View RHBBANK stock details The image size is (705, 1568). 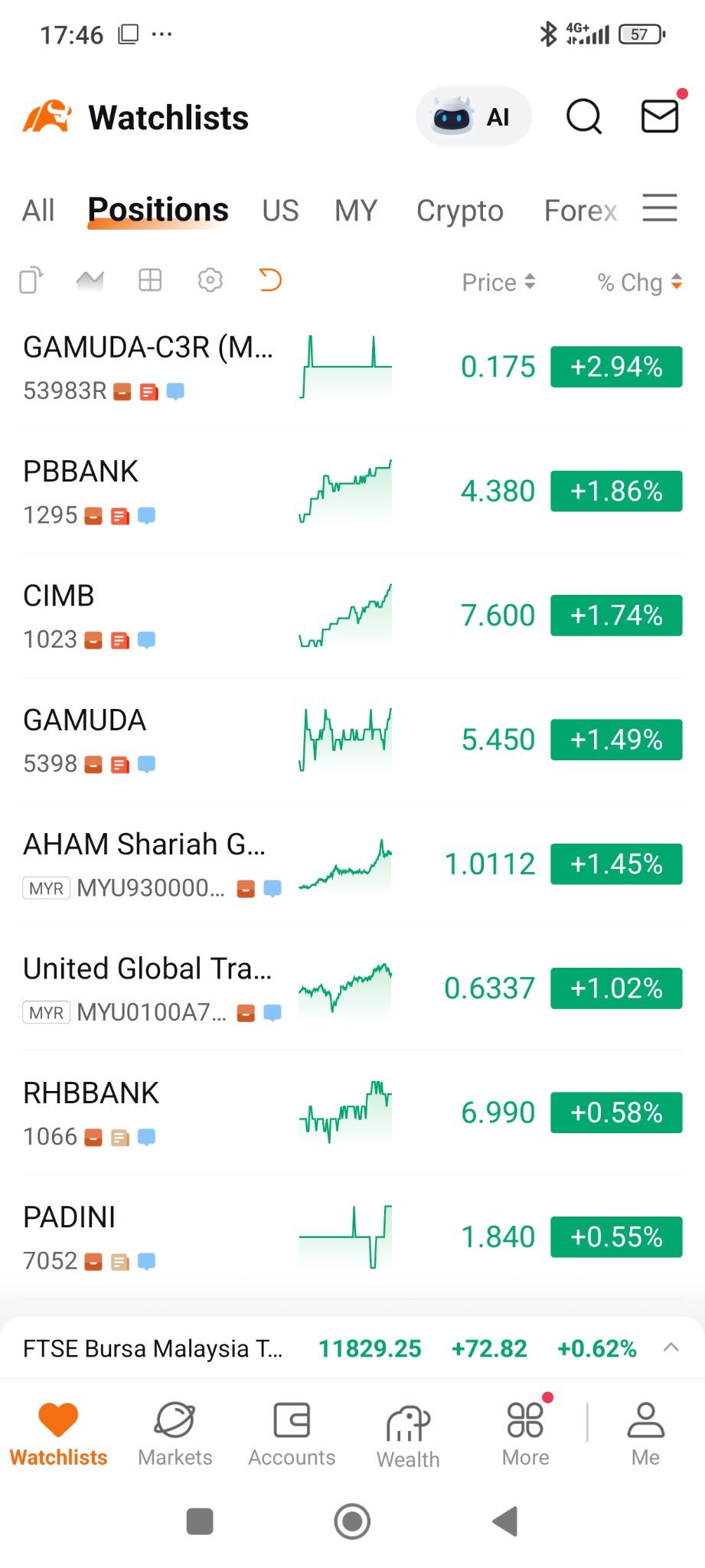[352, 1113]
